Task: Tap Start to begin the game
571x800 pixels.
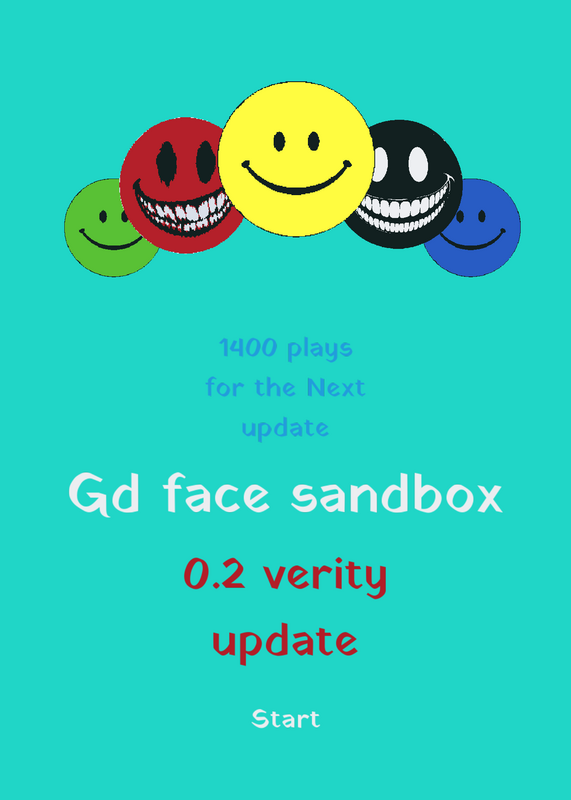Action: click(286, 718)
